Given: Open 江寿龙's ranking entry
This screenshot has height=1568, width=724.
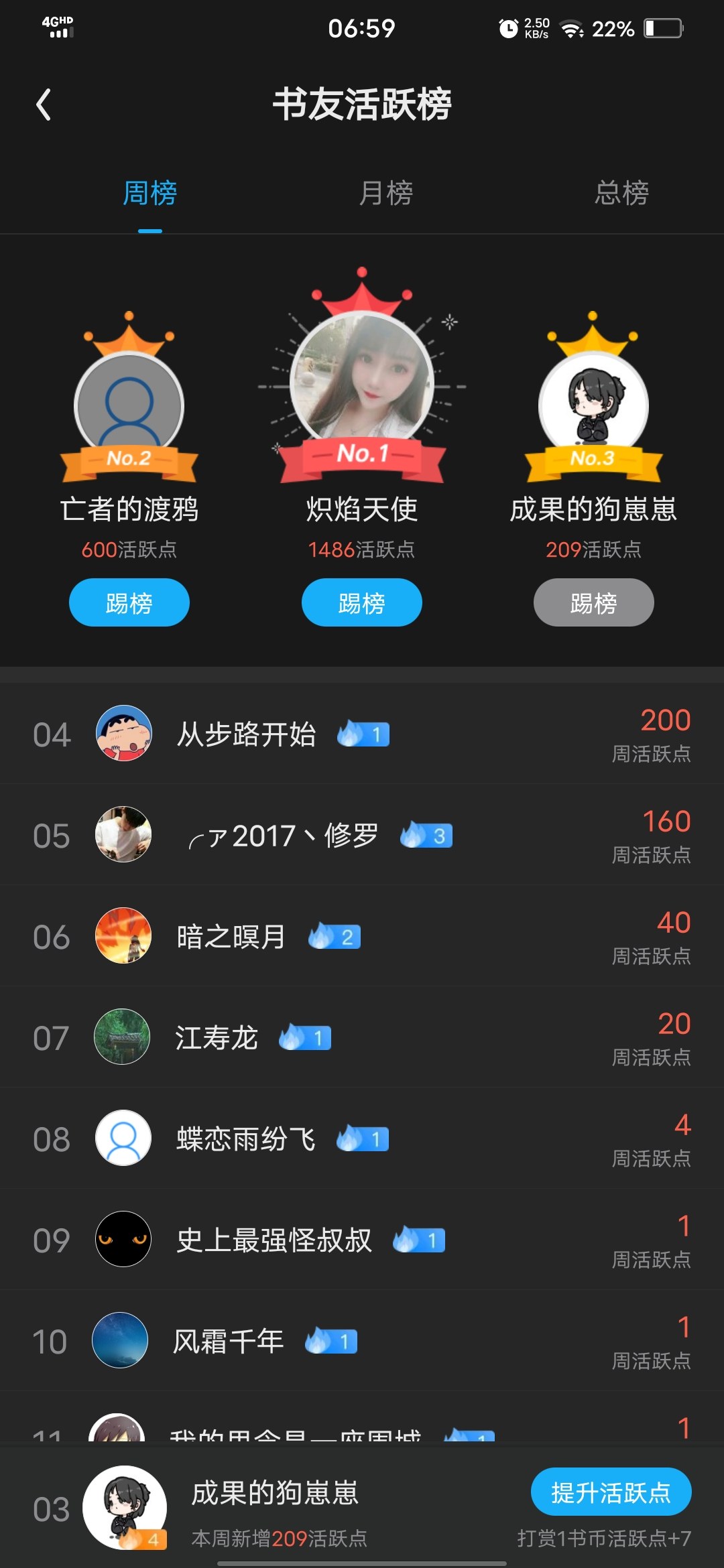Looking at the screenshot, I should point(362,1038).
